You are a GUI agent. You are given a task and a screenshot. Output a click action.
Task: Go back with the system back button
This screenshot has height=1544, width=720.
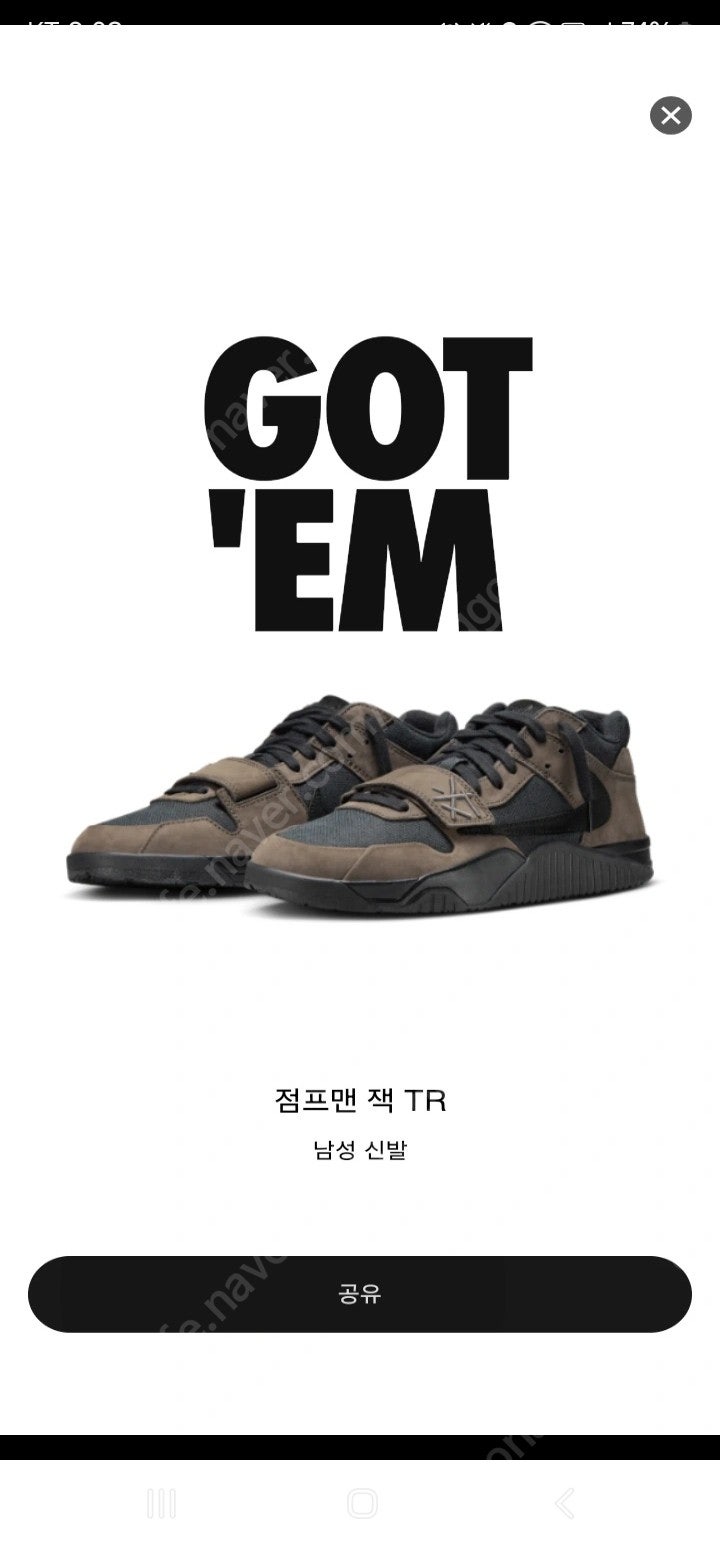pyautogui.click(x=564, y=1504)
